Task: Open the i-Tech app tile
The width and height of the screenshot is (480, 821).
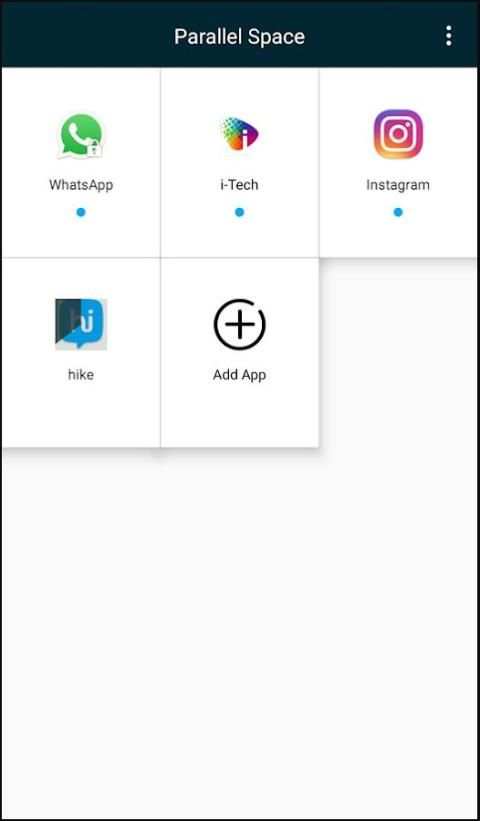Action: click(240, 163)
